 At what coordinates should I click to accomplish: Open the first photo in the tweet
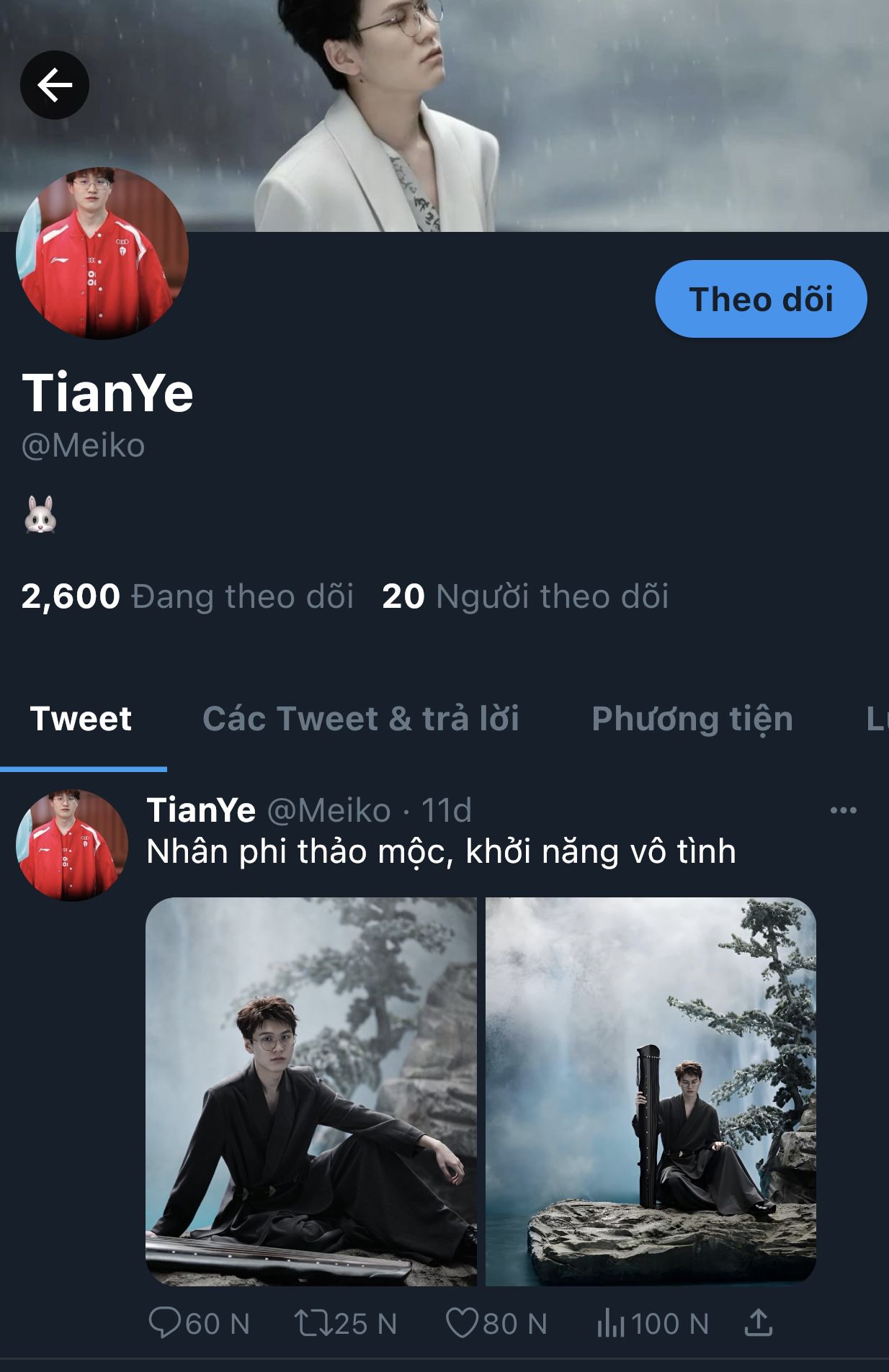[x=311, y=1091]
